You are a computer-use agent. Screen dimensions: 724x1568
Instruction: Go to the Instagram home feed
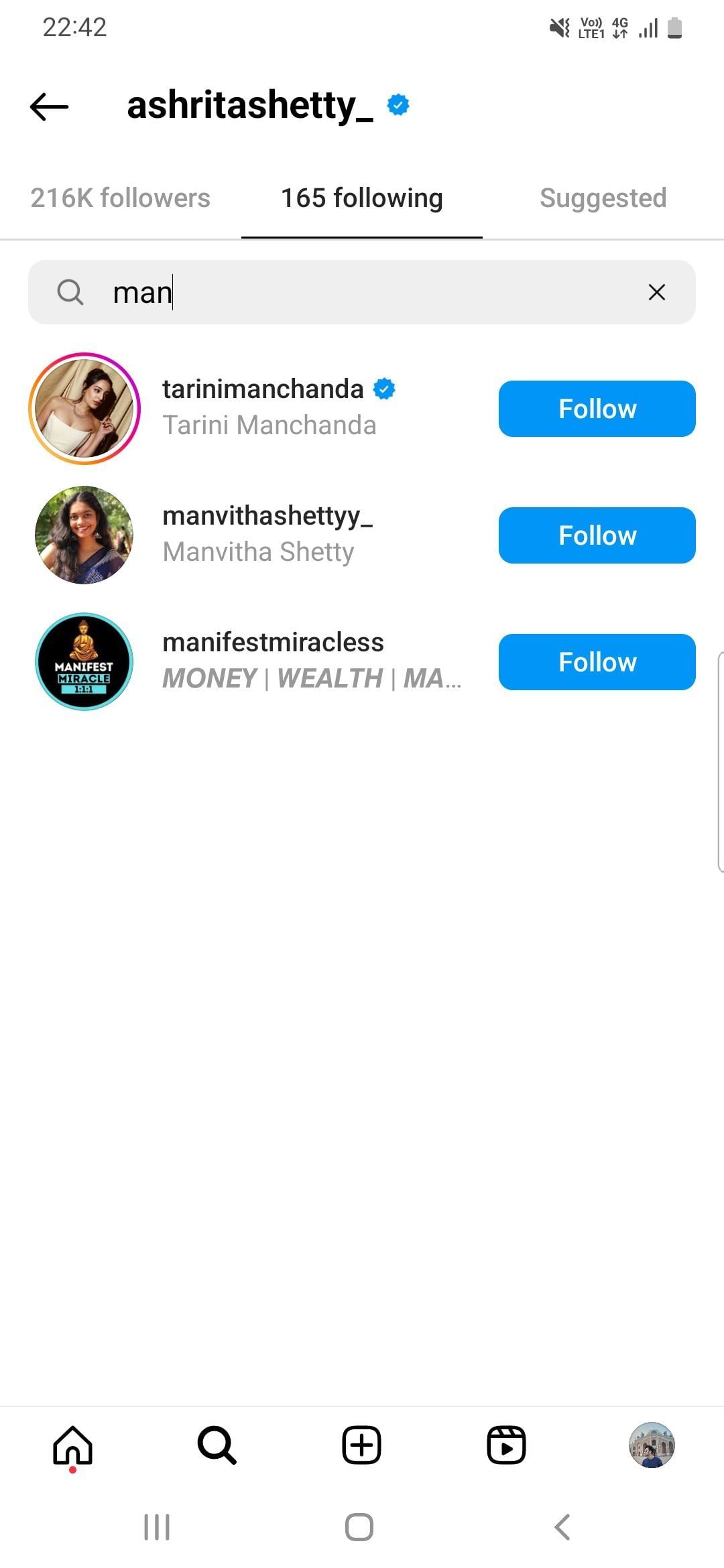72,1445
